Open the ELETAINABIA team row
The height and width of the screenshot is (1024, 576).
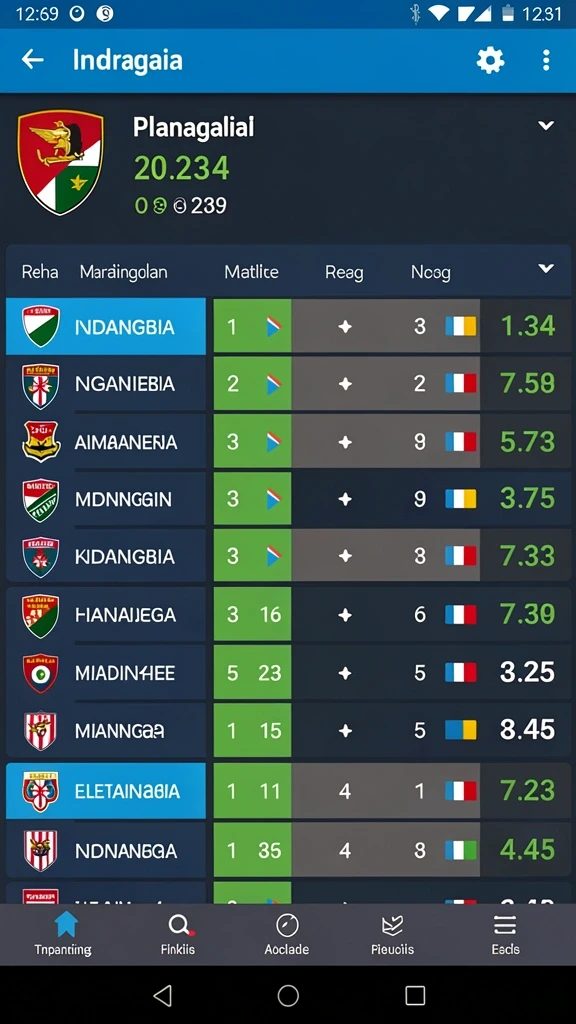click(289, 791)
